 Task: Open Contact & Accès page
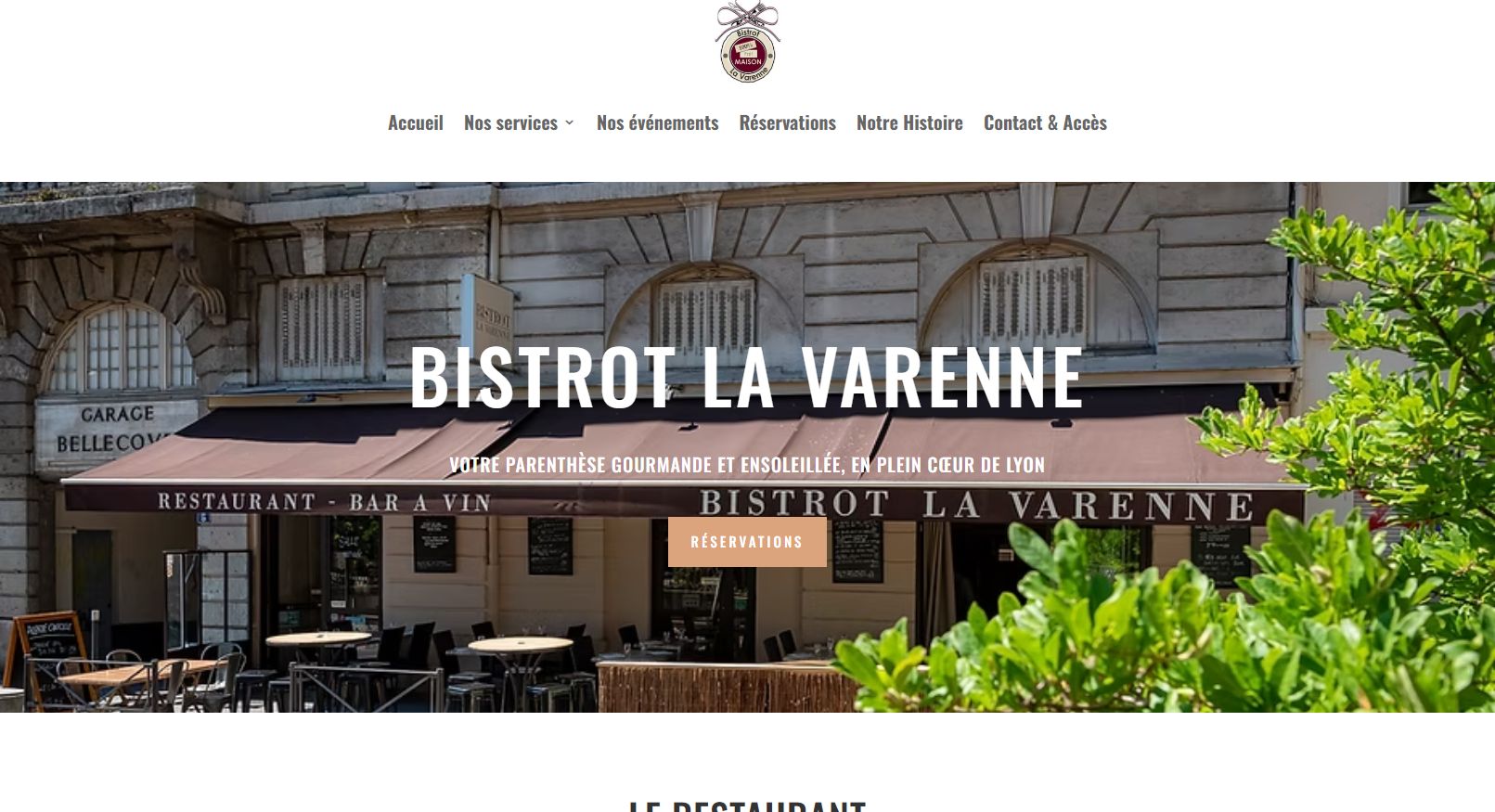tap(1045, 122)
